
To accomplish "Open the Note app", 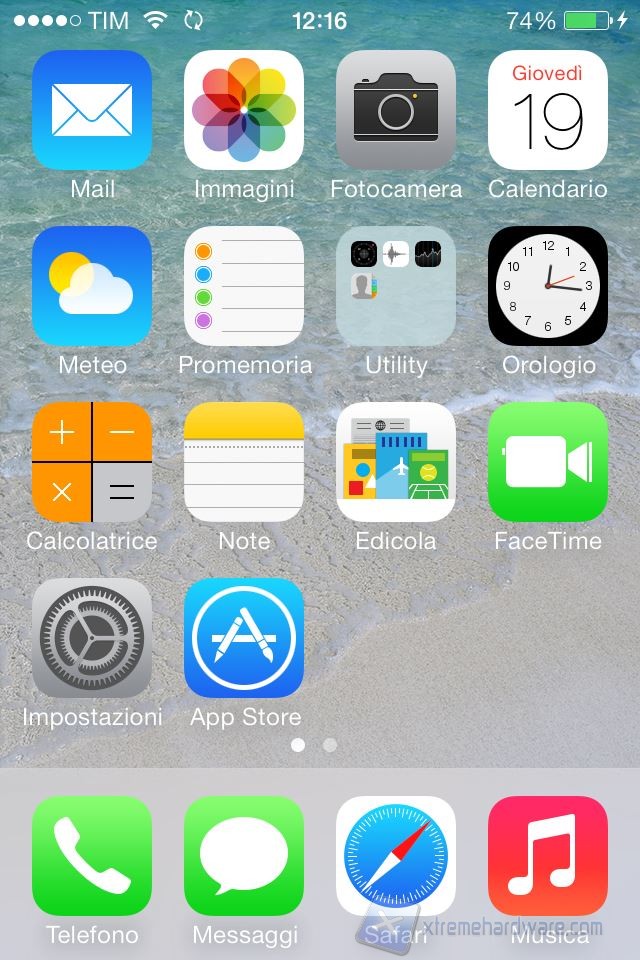I will tap(244, 462).
